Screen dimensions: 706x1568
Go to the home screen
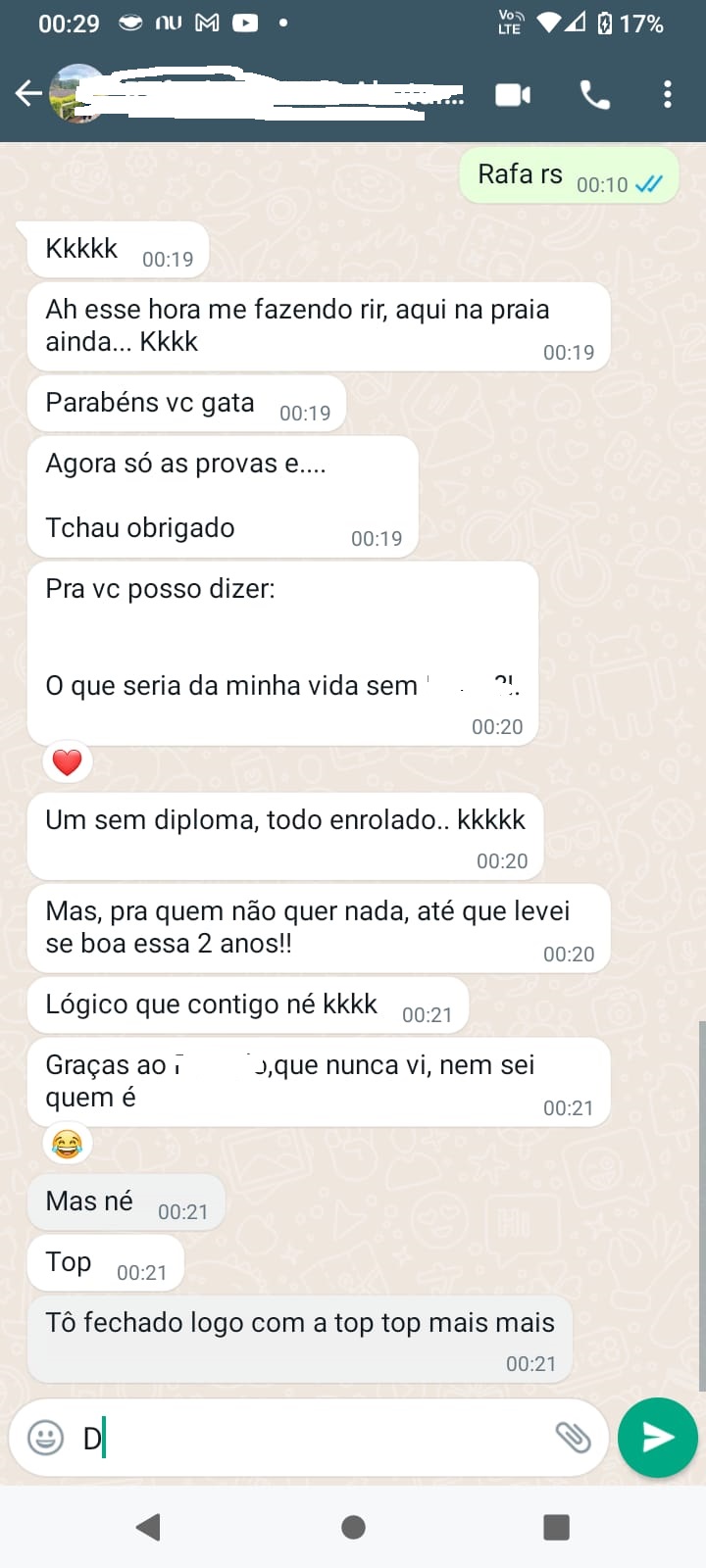(353, 1527)
